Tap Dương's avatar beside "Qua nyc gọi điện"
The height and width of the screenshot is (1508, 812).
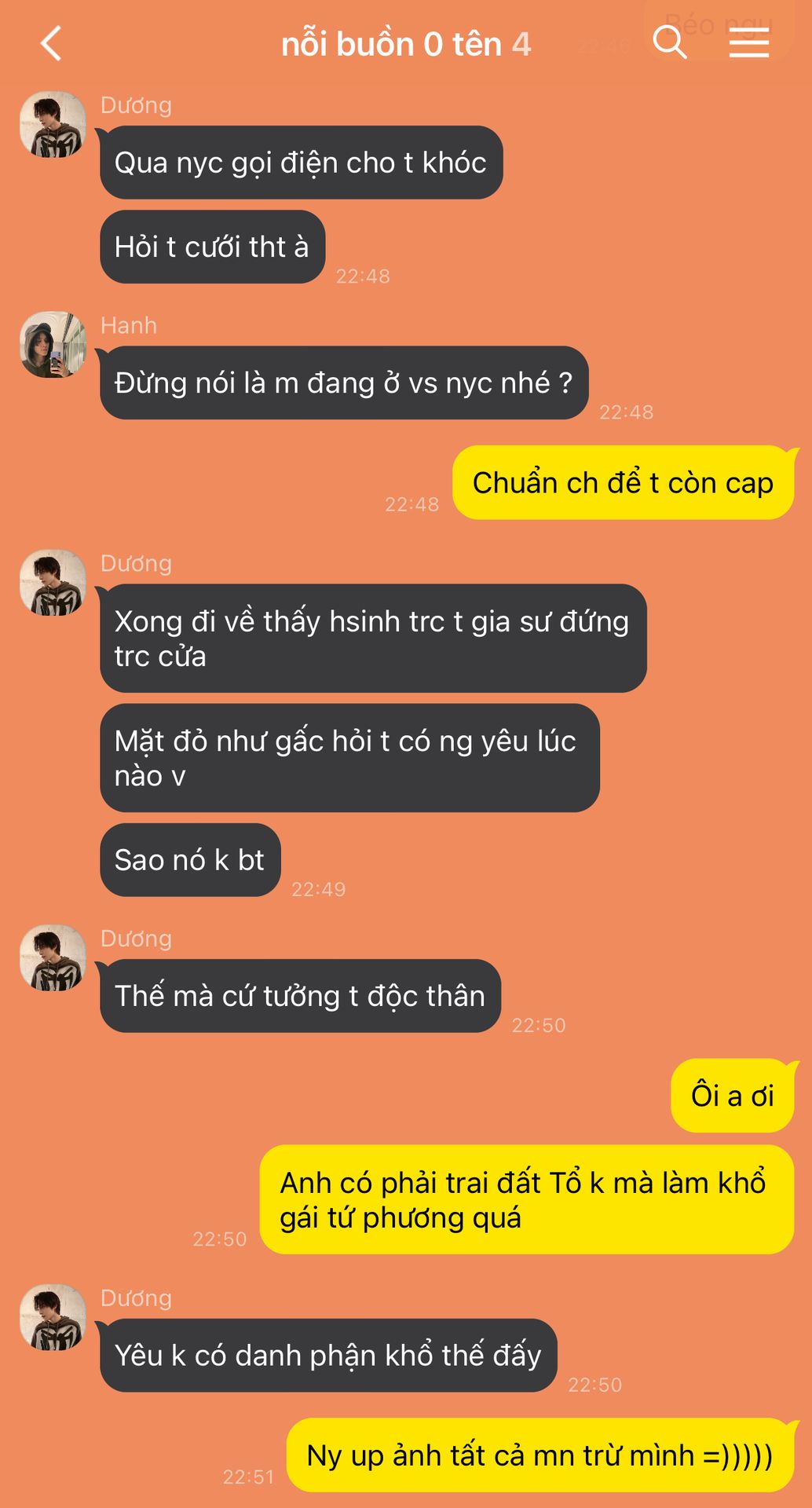pos(53,124)
